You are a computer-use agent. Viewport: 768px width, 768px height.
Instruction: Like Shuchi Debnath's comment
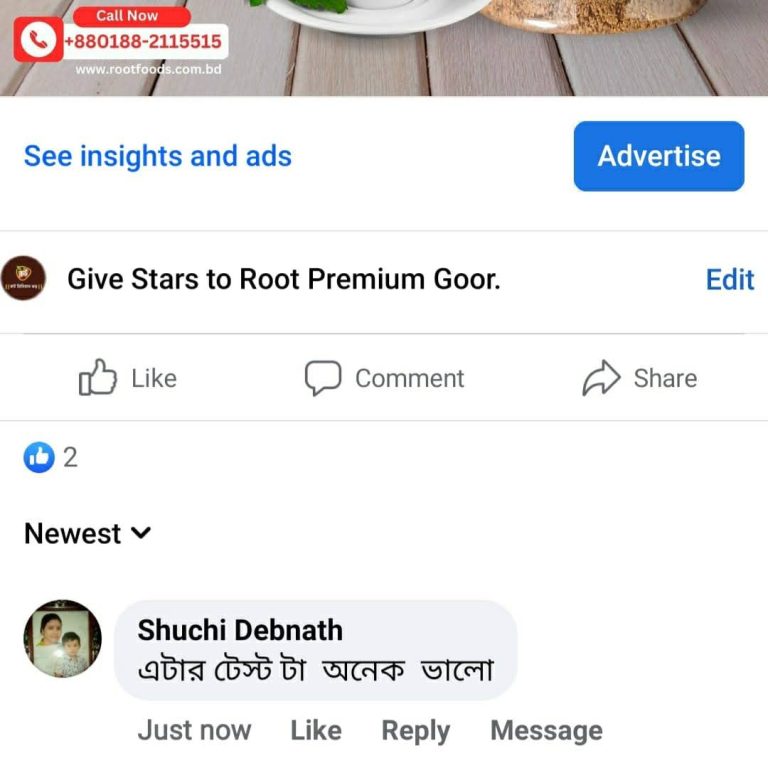pos(316,731)
